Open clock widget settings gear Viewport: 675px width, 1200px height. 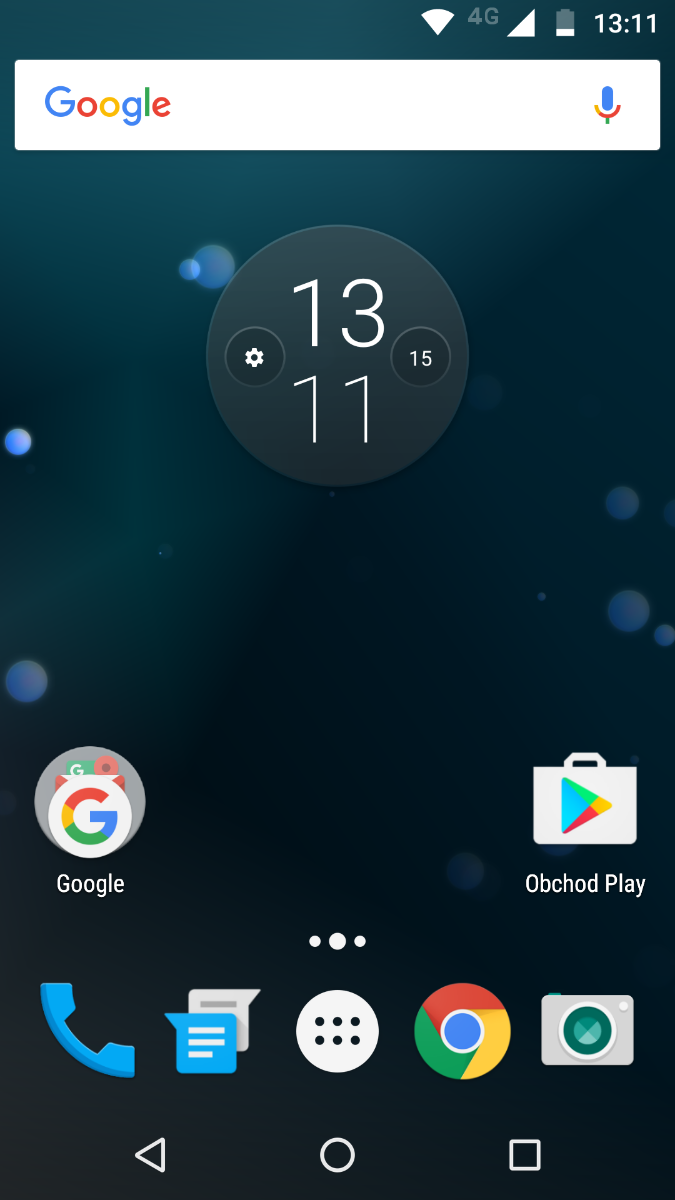255,357
